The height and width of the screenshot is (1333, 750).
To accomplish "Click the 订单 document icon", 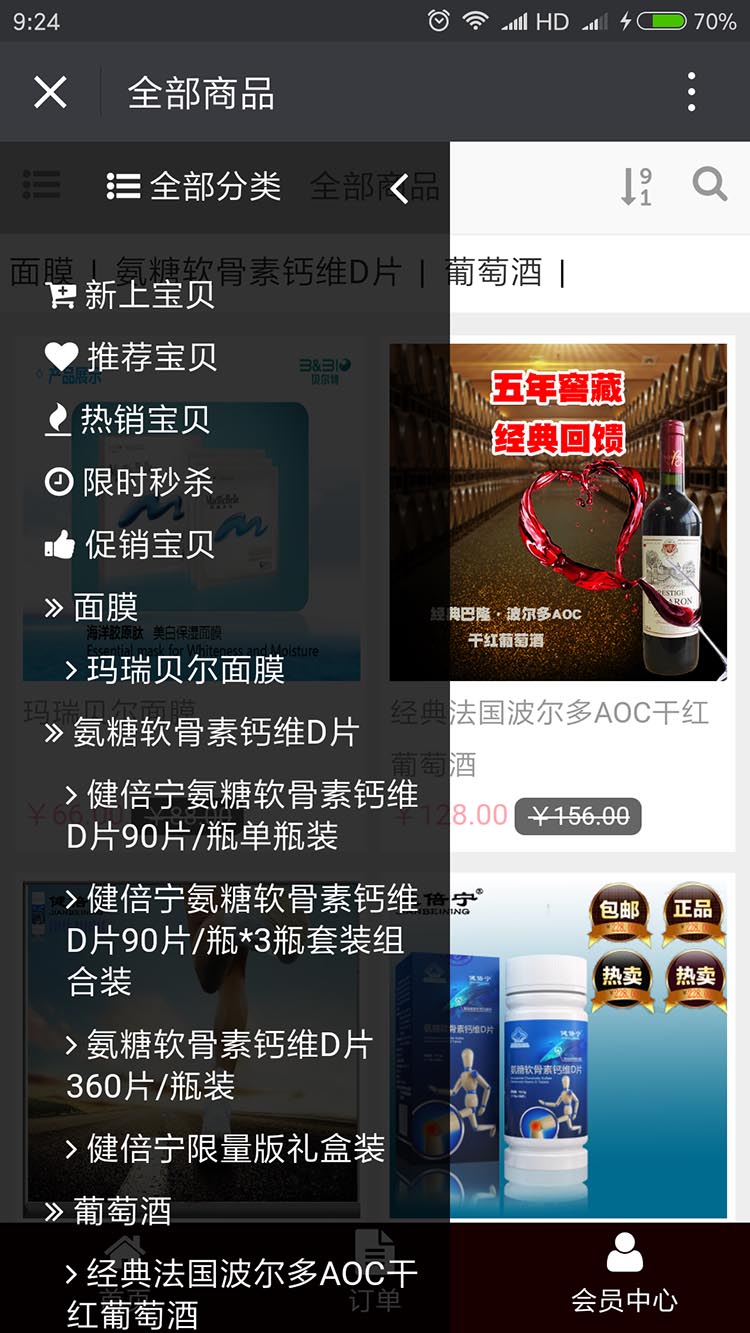I will tap(375, 1249).
